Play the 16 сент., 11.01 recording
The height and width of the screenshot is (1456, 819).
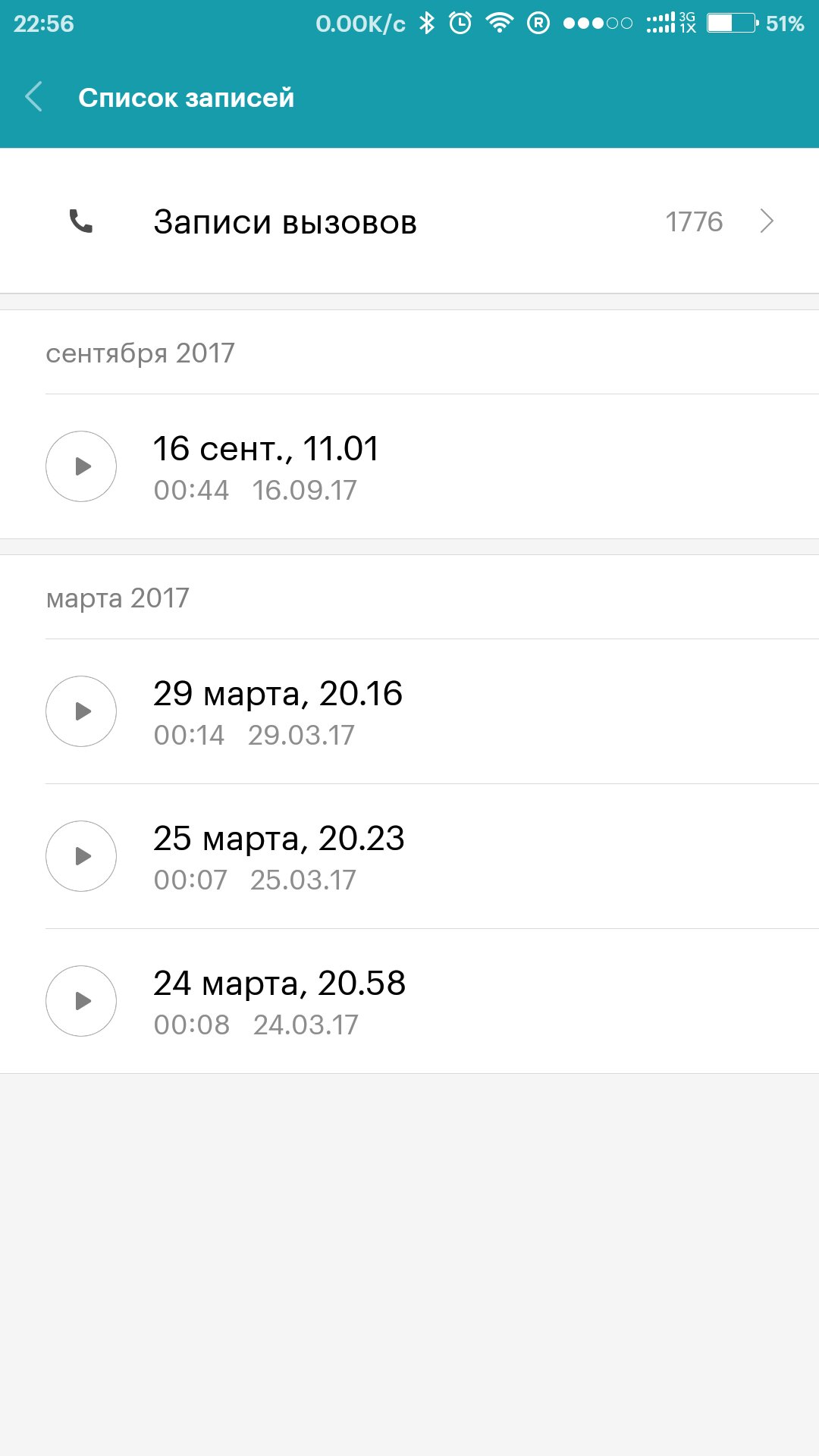tap(81, 466)
